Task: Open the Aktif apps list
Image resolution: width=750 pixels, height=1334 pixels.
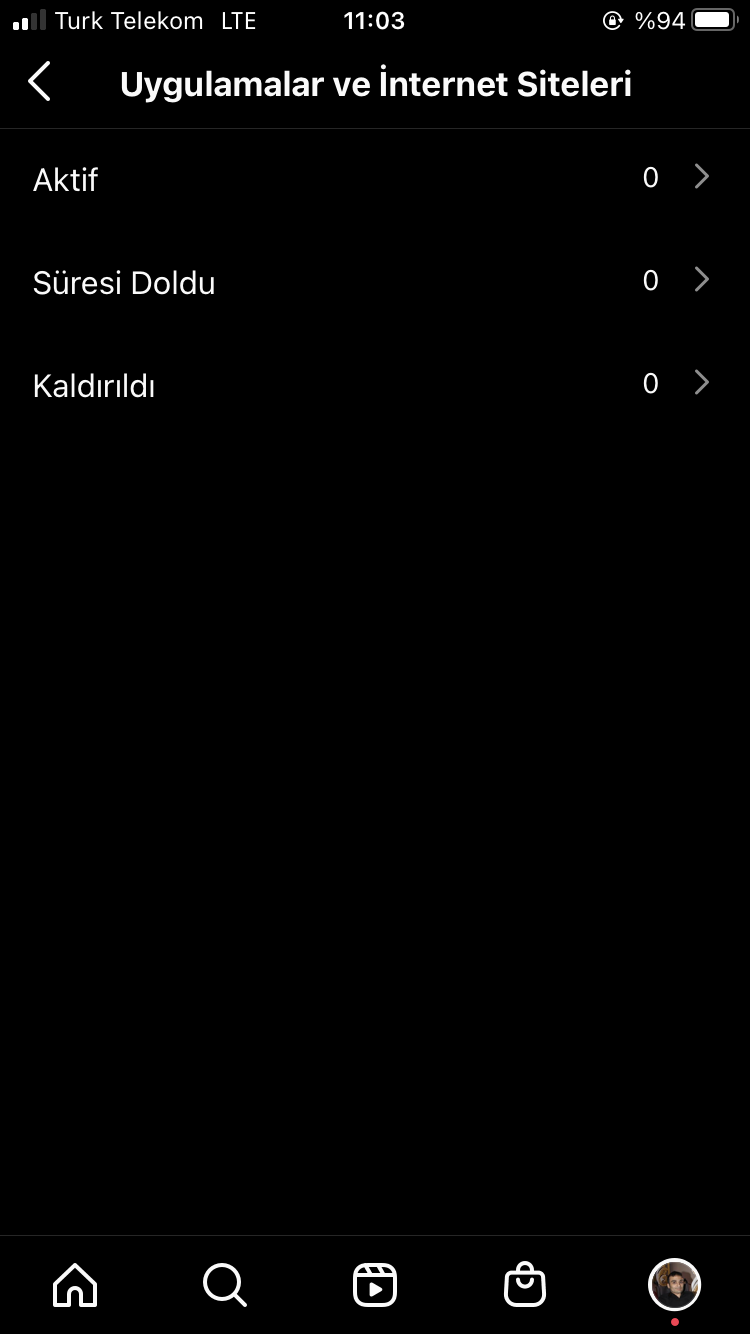Action: 375,180
